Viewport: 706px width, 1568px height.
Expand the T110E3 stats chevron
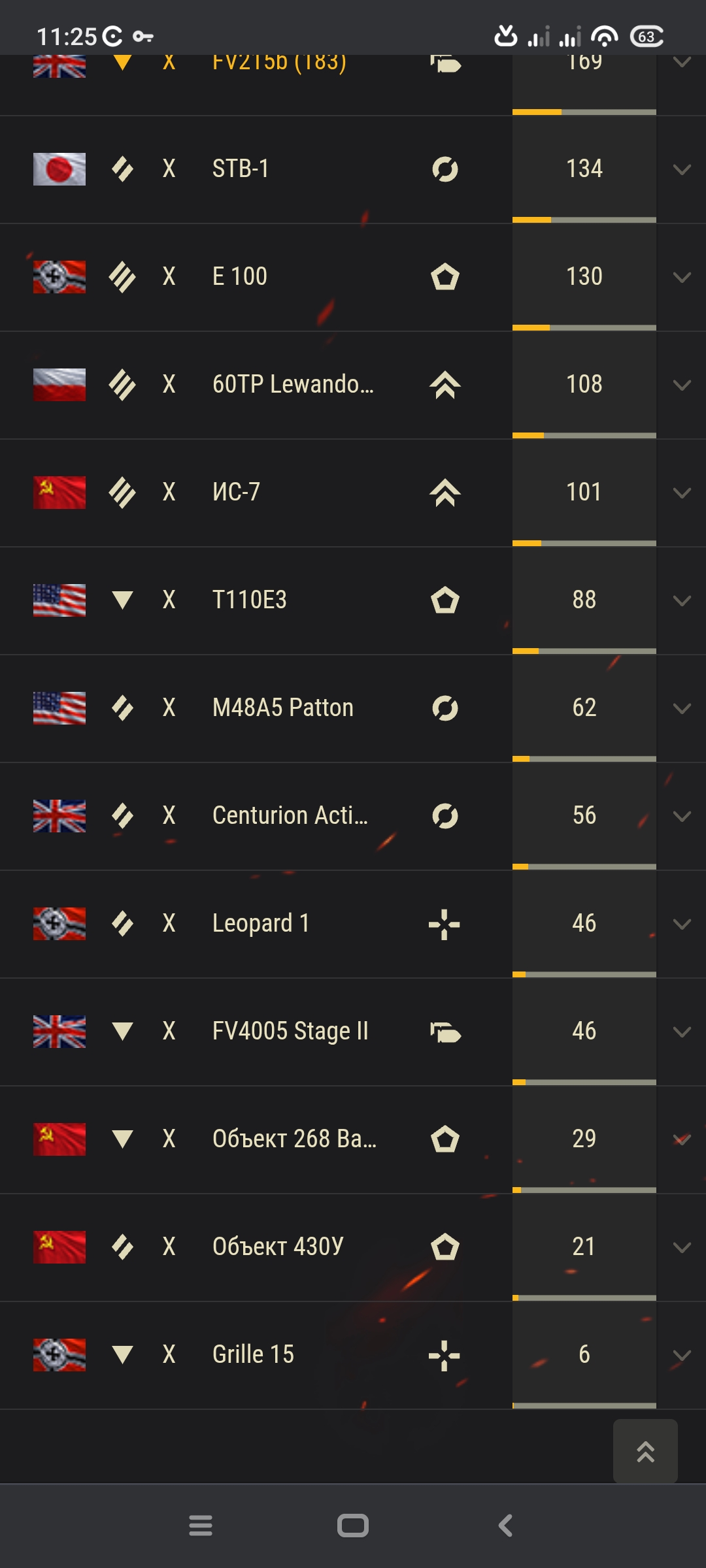click(x=682, y=601)
